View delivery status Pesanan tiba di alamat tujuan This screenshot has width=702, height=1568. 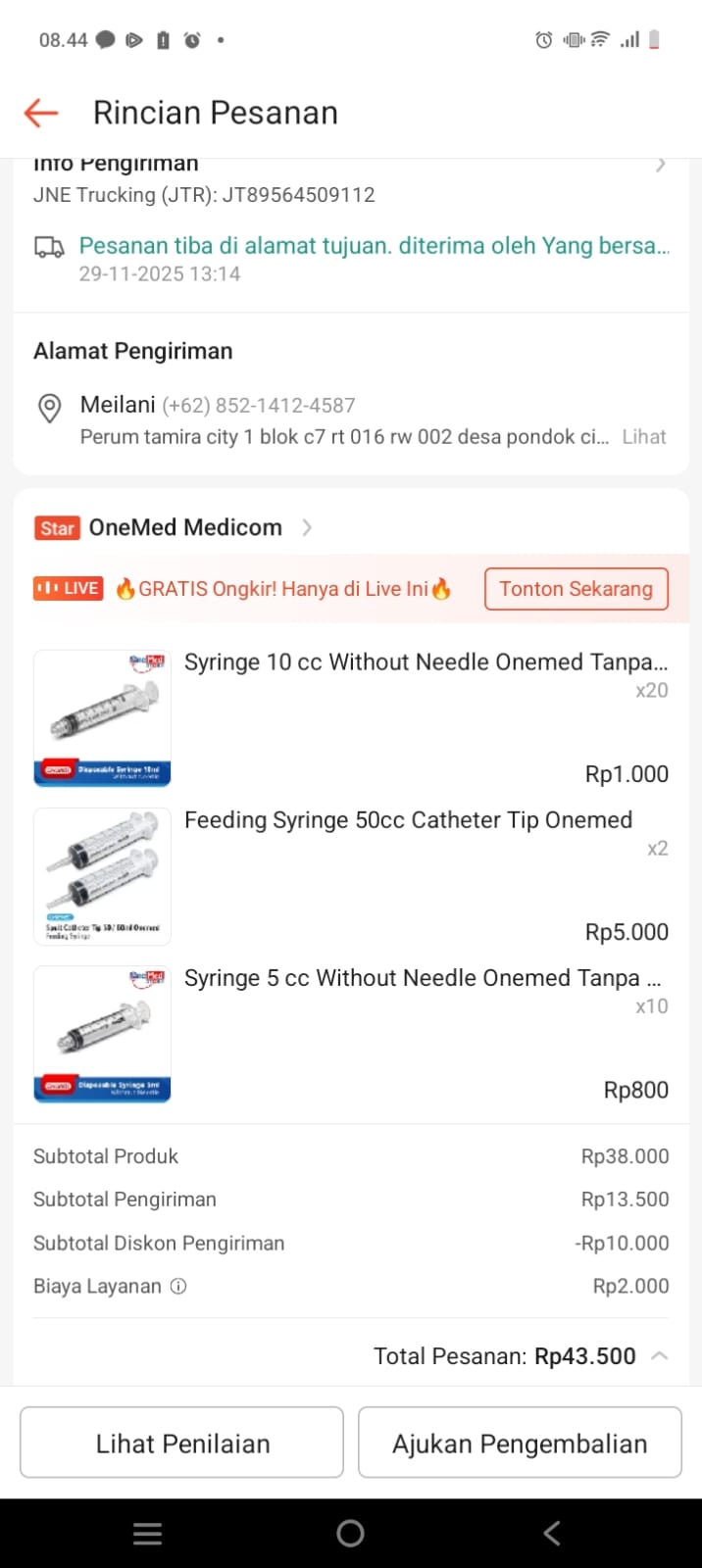[374, 246]
